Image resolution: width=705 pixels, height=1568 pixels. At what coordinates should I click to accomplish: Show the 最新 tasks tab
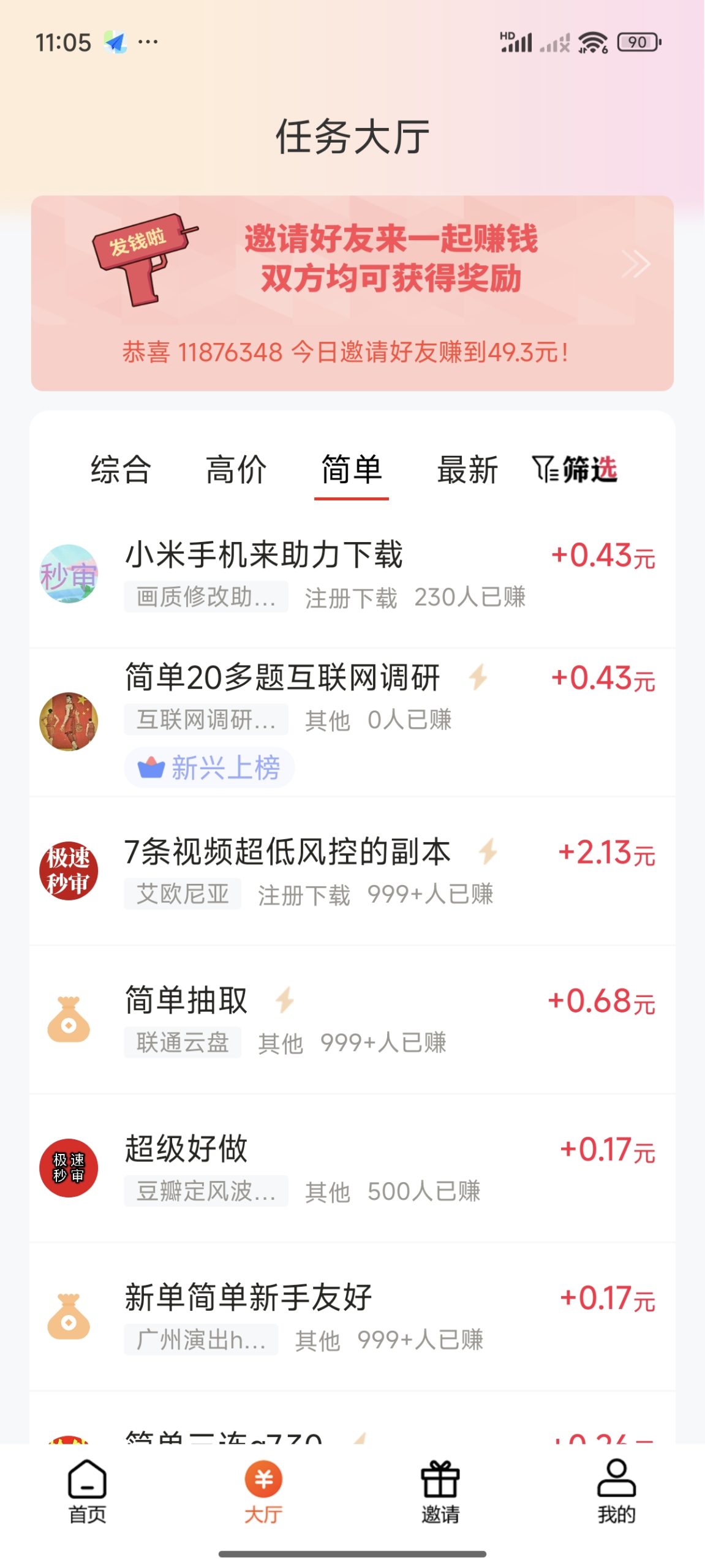tap(467, 470)
